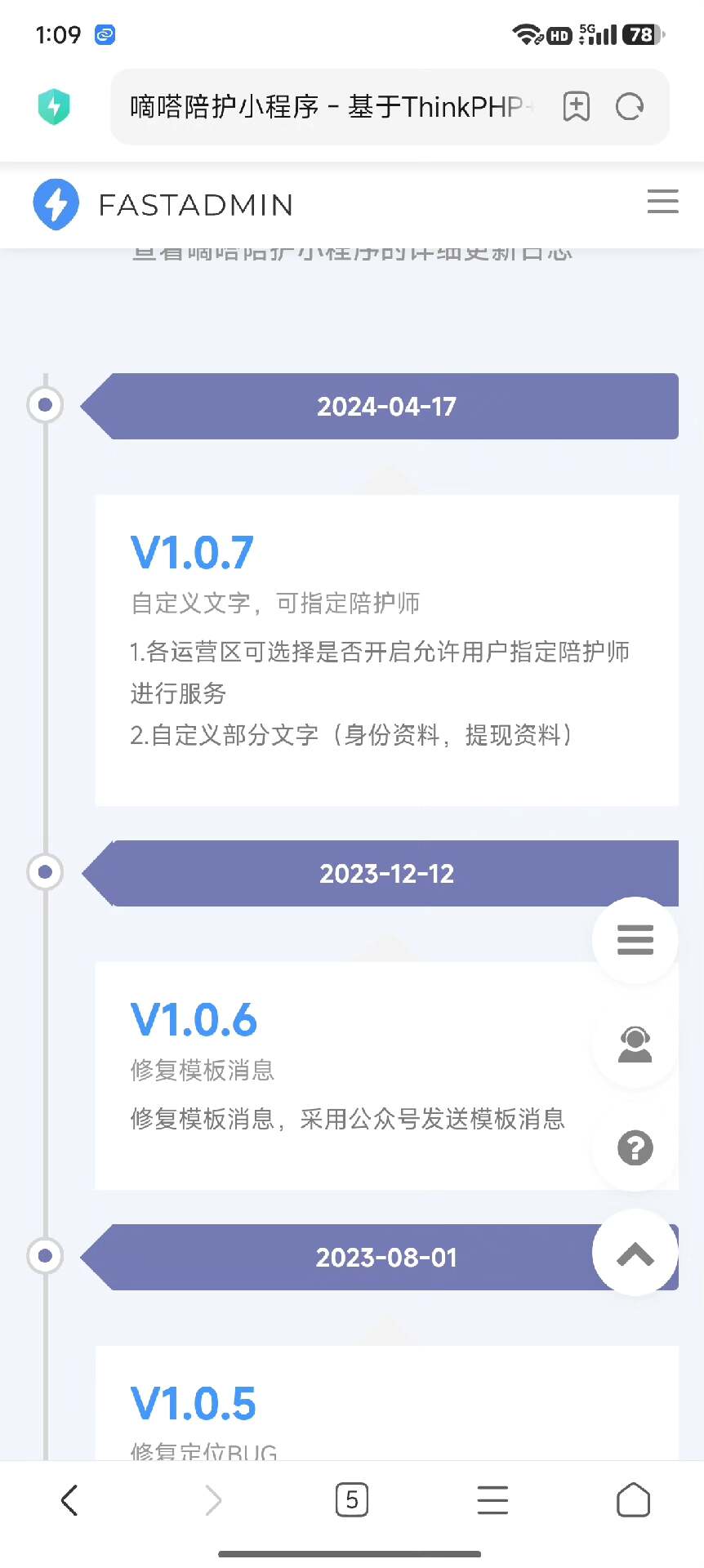Open the floating help question mark
Viewport: 704px width, 1568px height.
click(635, 1148)
